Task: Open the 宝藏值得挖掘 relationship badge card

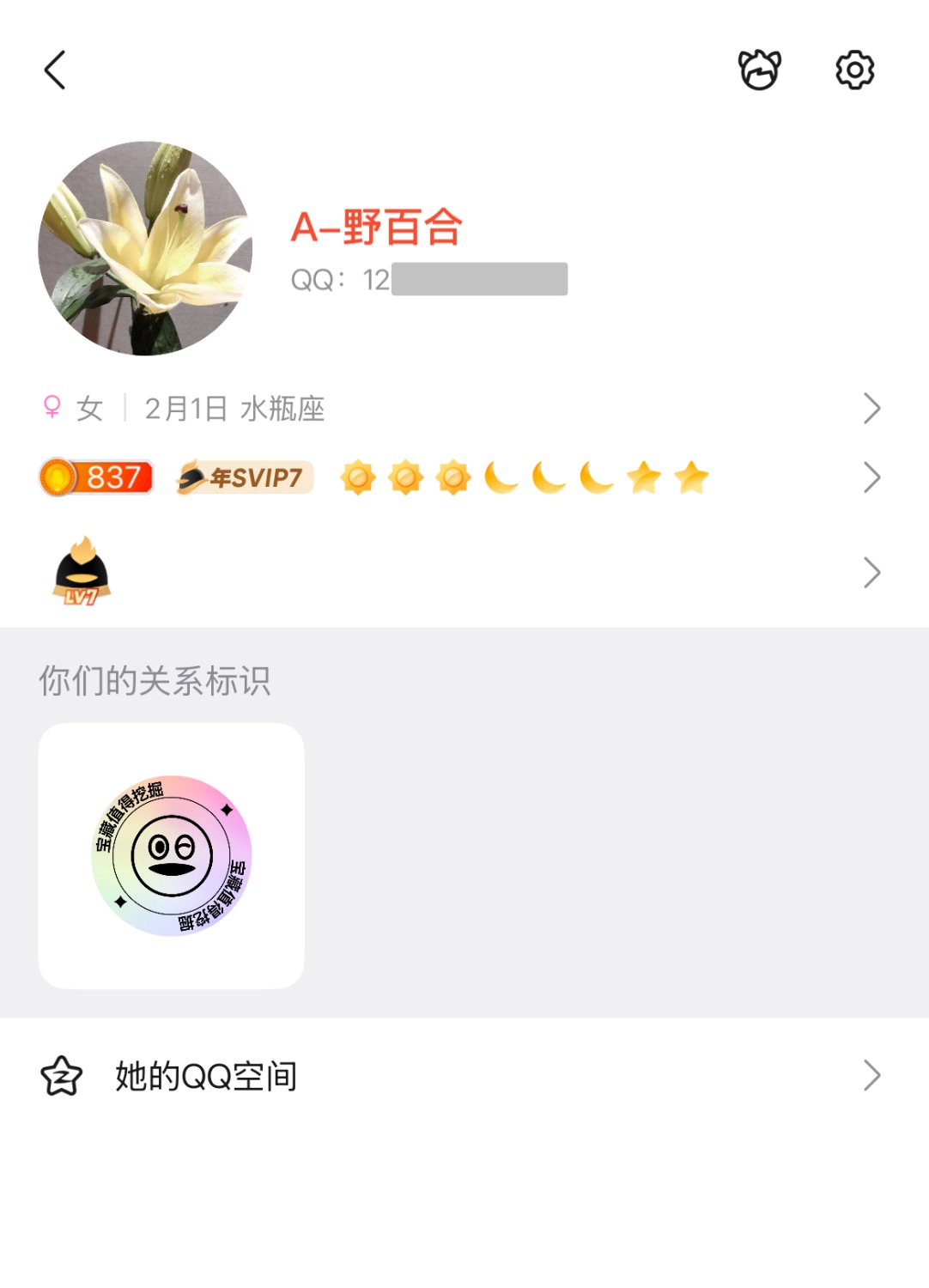Action: (172, 855)
